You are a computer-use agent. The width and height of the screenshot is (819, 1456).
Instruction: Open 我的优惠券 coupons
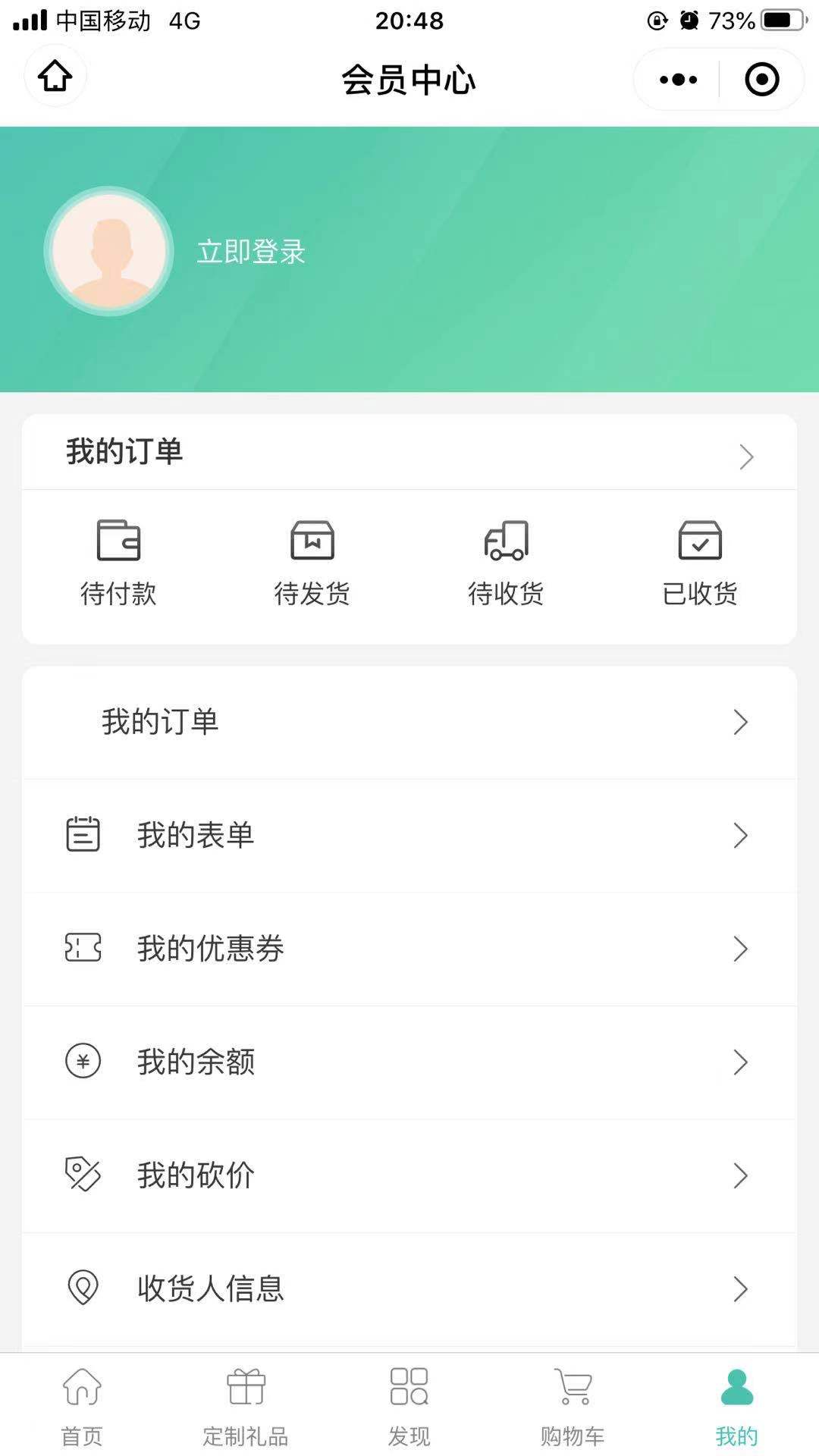pyautogui.click(x=409, y=949)
